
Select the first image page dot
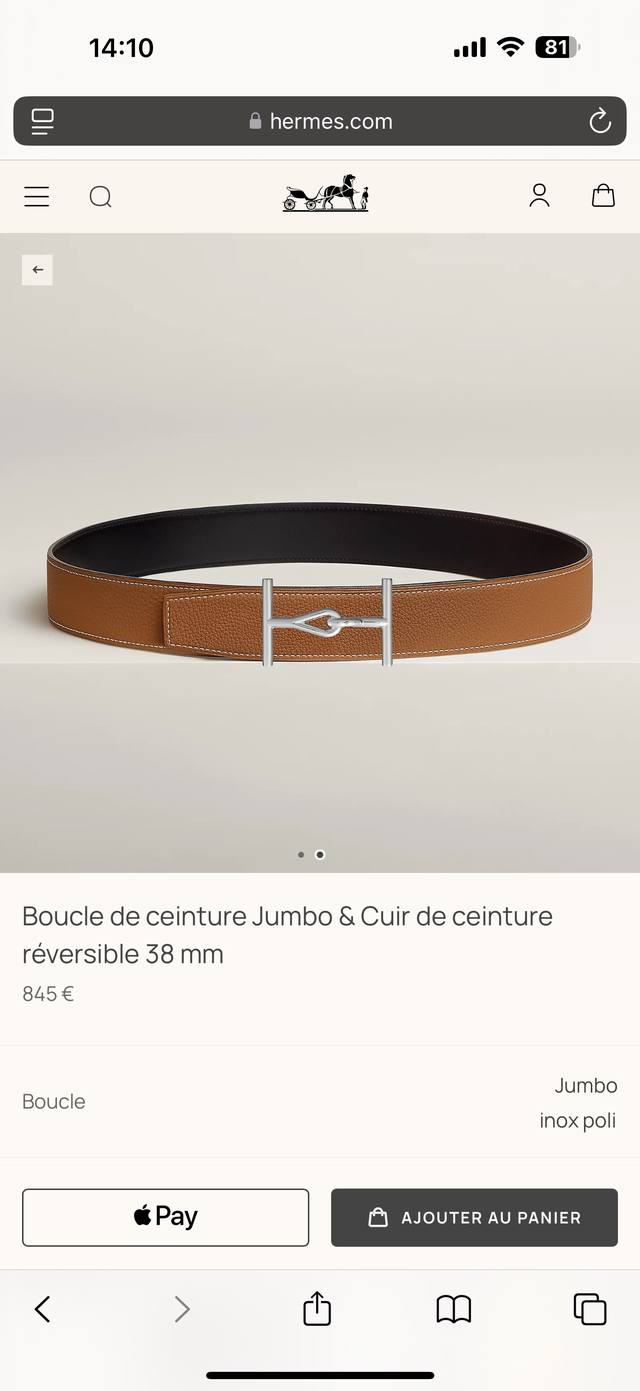(301, 855)
